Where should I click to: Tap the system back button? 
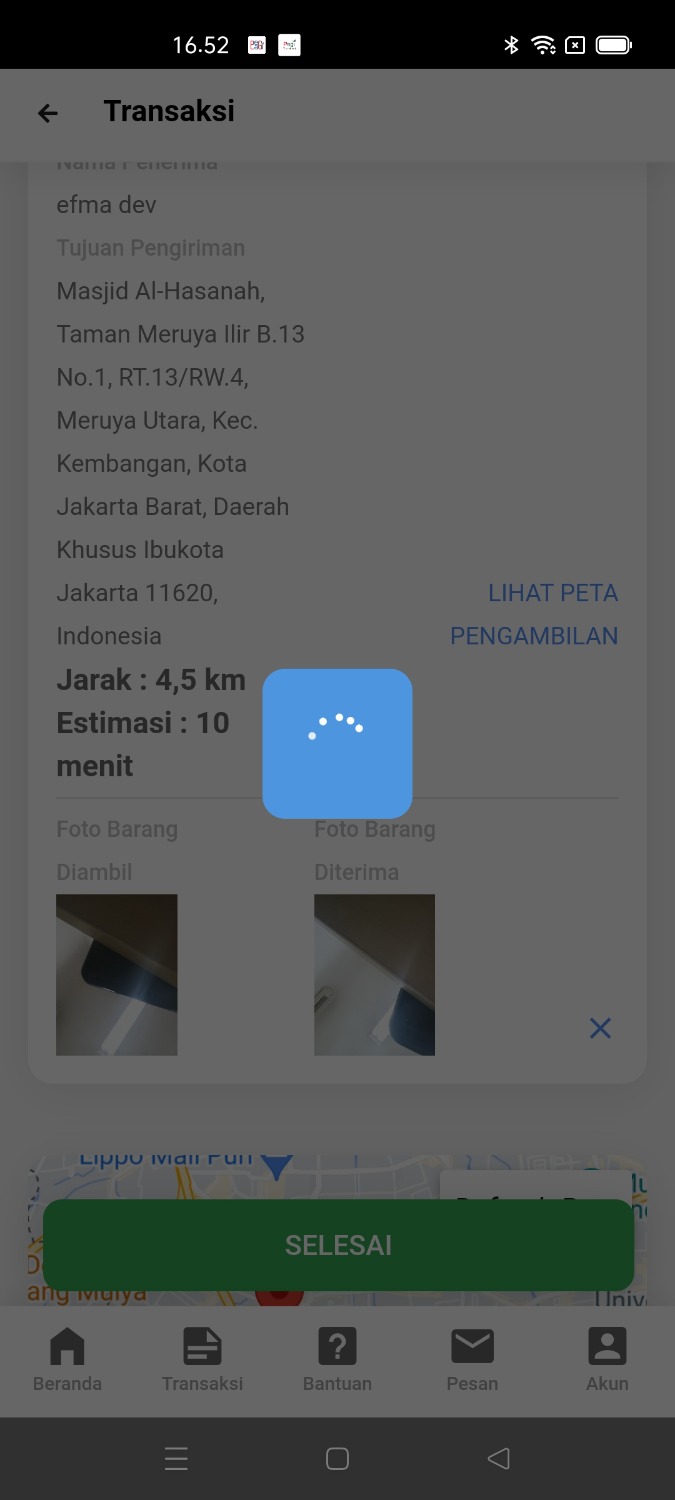click(x=499, y=1459)
